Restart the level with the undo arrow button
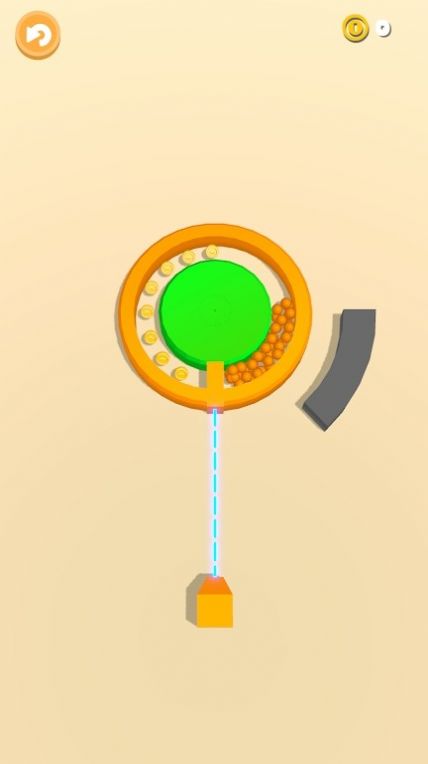428x764 pixels. click(38, 35)
